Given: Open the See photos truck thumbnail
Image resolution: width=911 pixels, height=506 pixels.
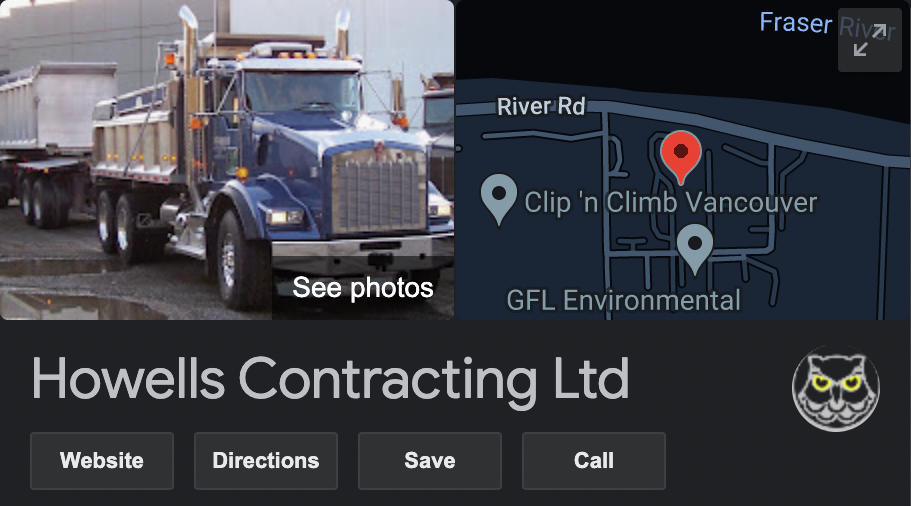Looking at the screenshot, I should [x=227, y=160].
